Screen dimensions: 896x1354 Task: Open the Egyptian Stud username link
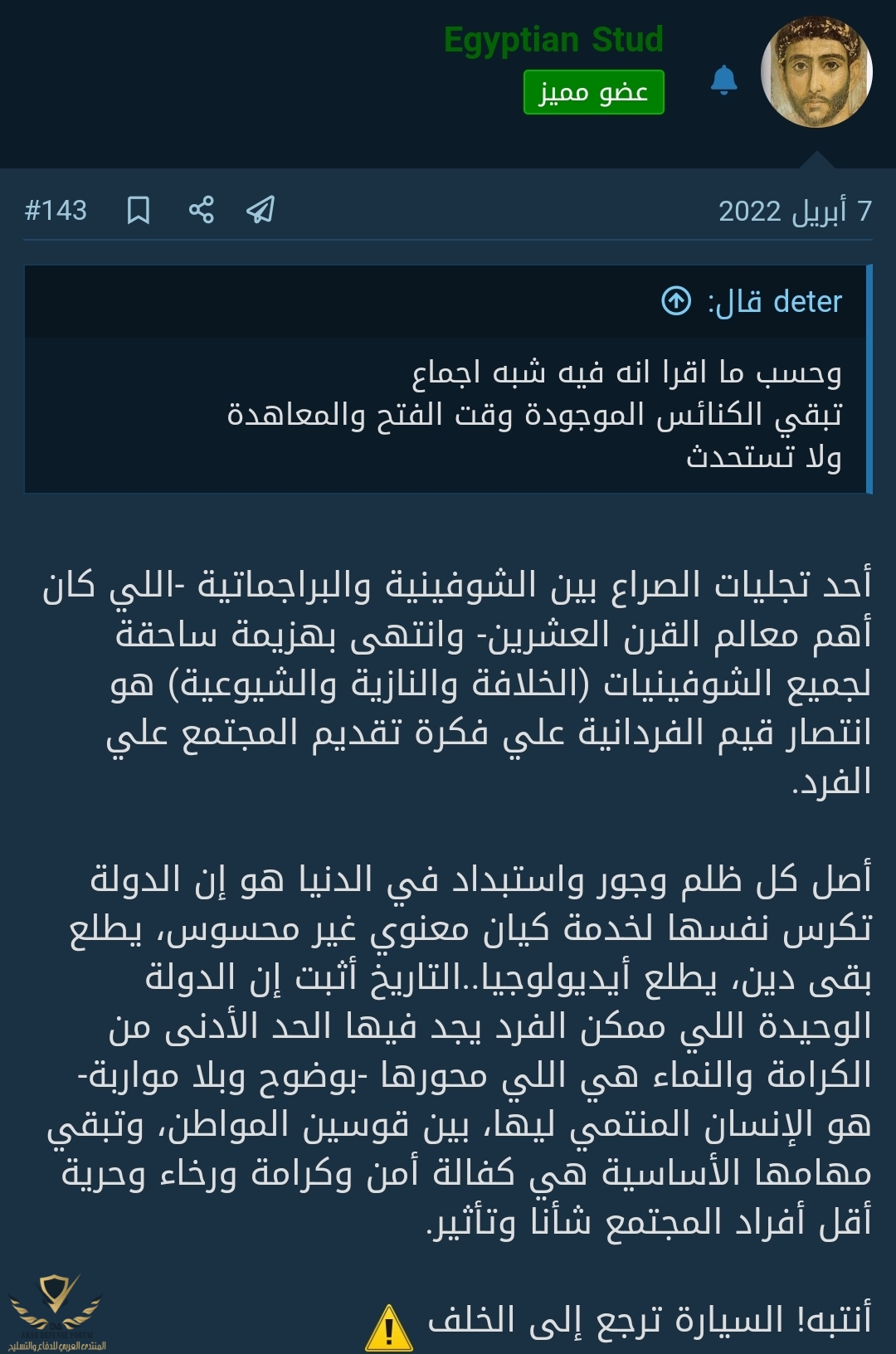(x=553, y=39)
